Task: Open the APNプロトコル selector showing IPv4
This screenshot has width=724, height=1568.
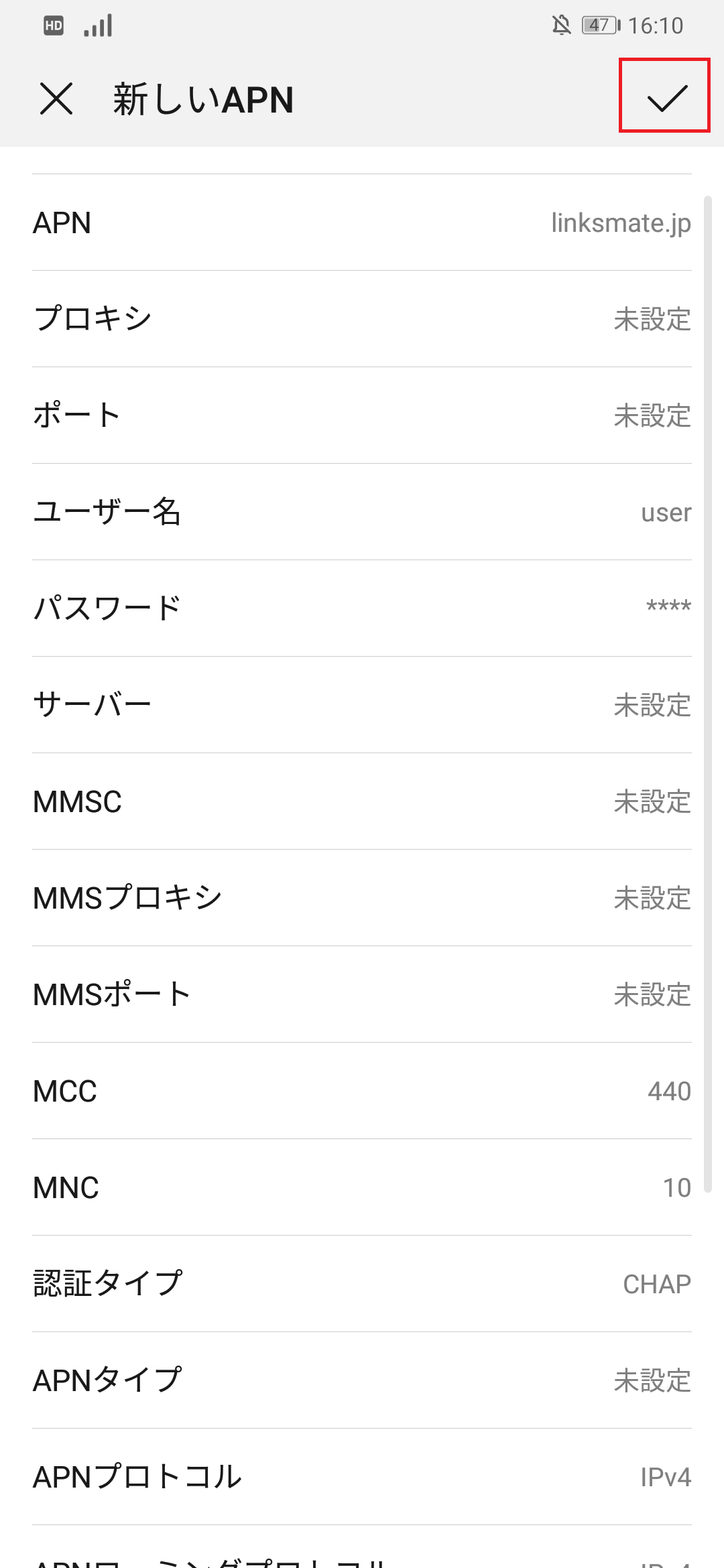Action: point(362,1474)
